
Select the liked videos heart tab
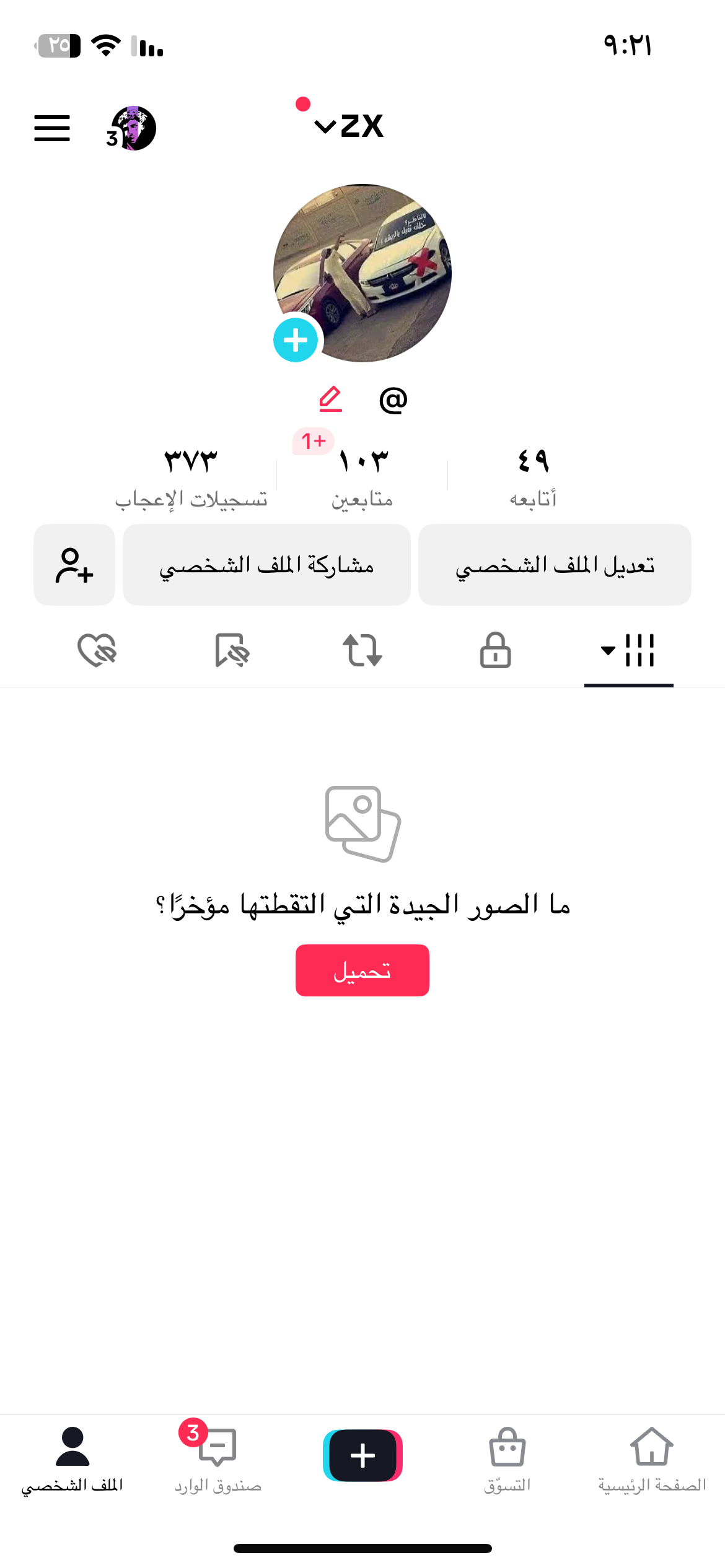(94, 651)
